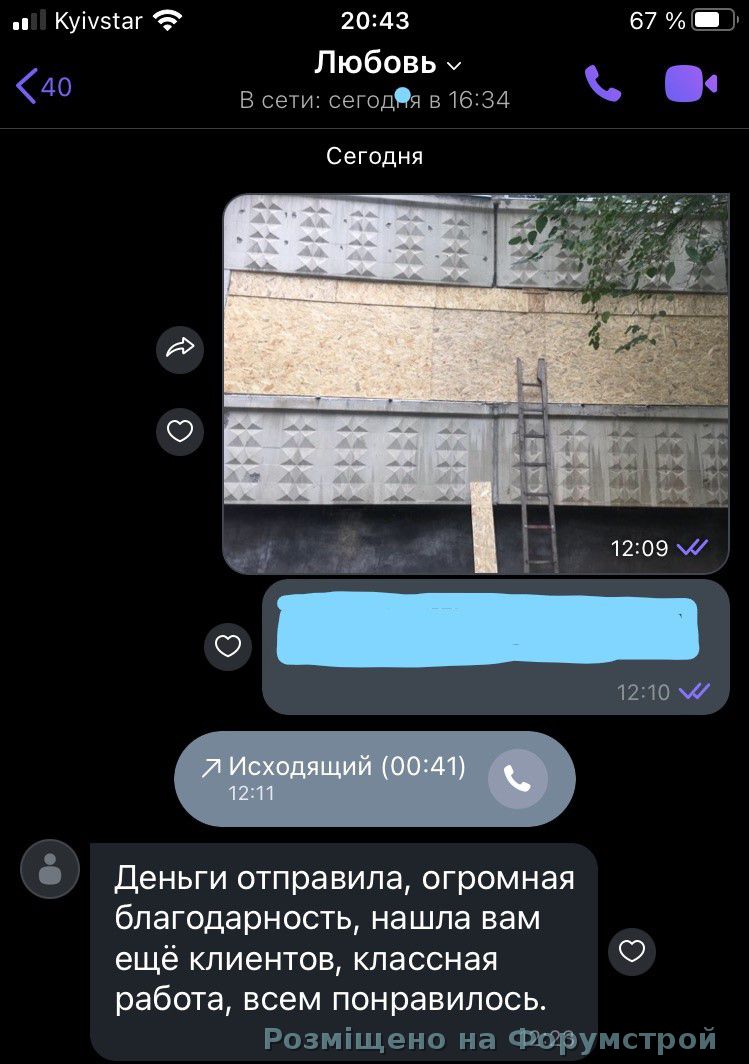Image resolution: width=749 pixels, height=1064 pixels.
Task: Open the fence photo full screen
Action: 476,383
